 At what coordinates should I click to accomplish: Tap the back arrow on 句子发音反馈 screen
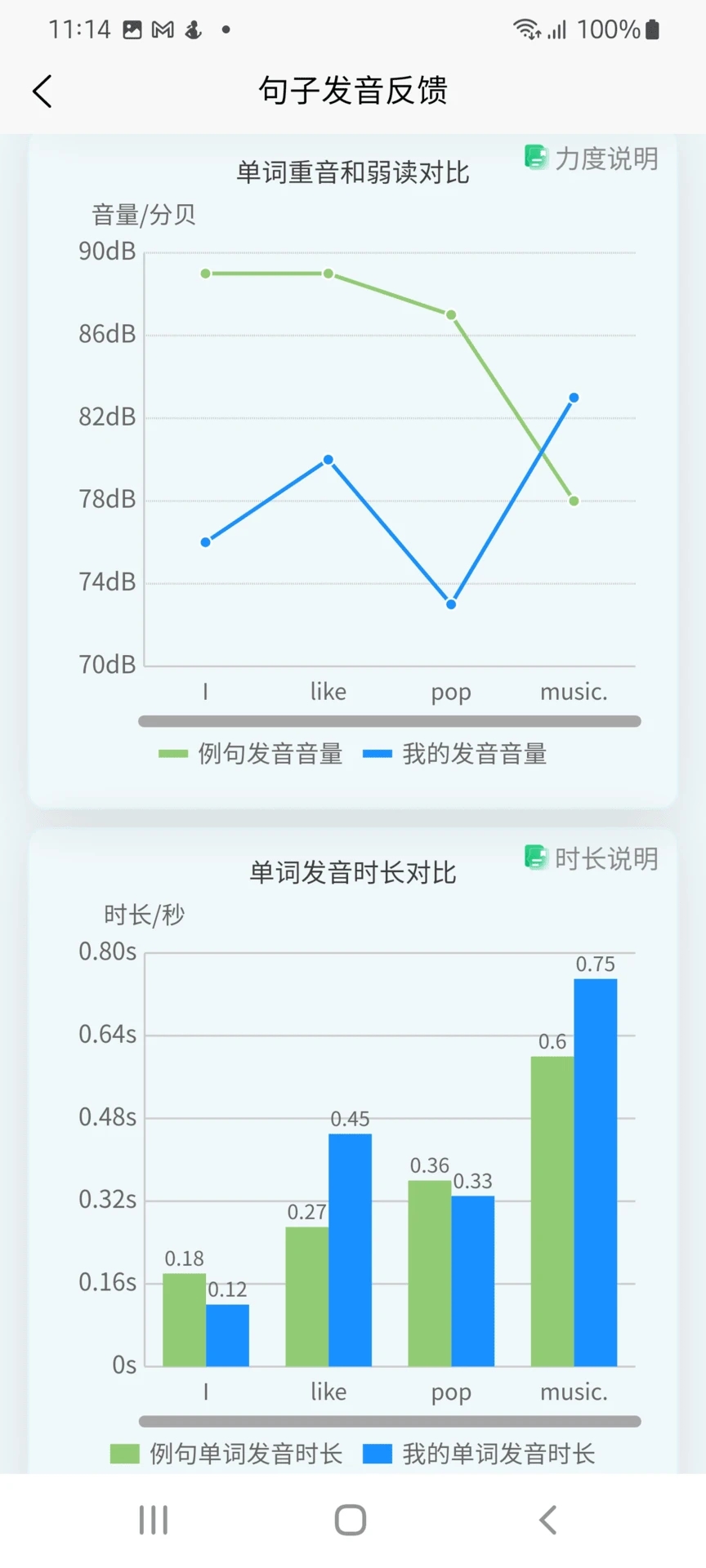coord(42,91)
